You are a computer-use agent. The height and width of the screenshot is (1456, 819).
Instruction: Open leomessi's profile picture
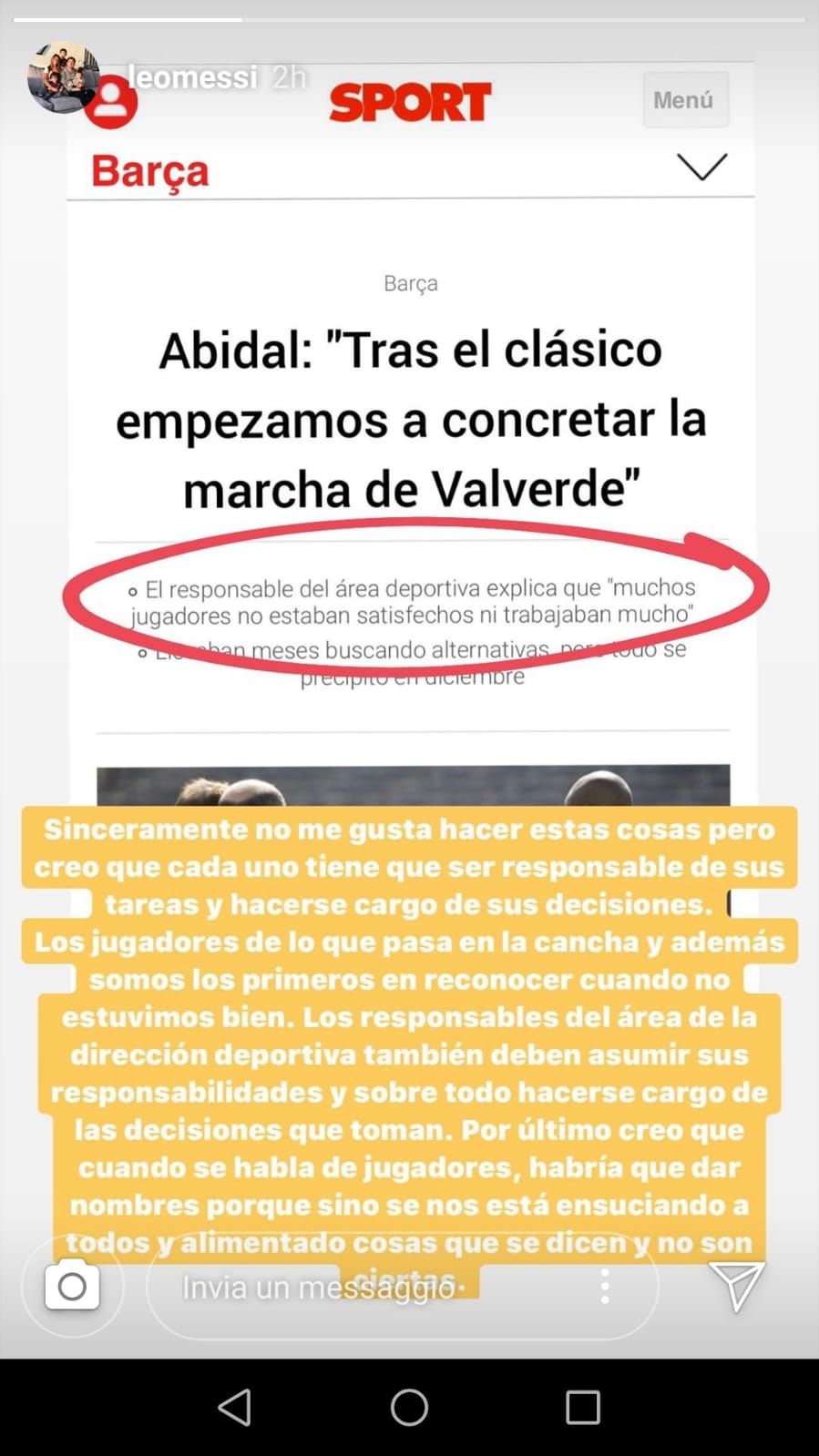pos(62,77)
